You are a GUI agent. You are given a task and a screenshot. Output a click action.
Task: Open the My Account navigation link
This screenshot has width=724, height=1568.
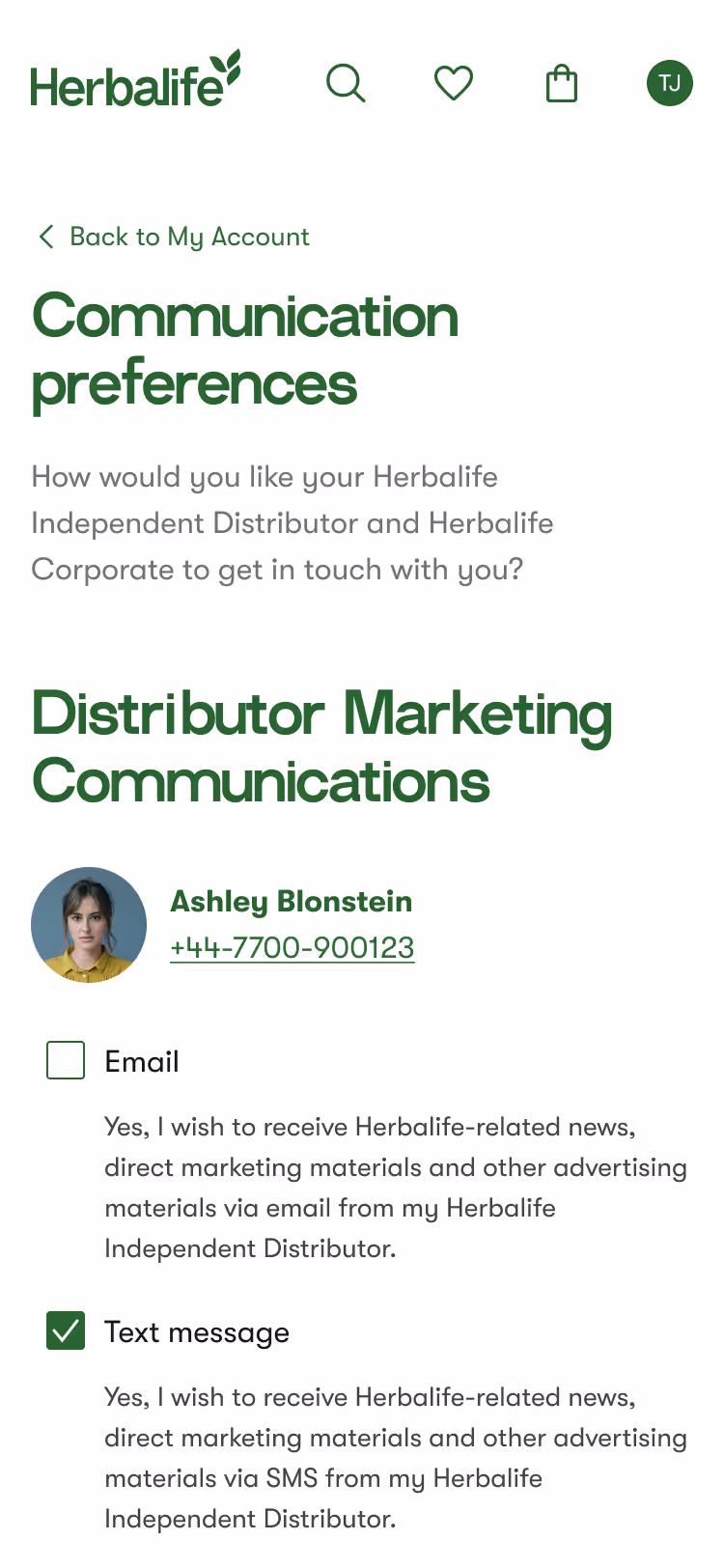[188, 237]
